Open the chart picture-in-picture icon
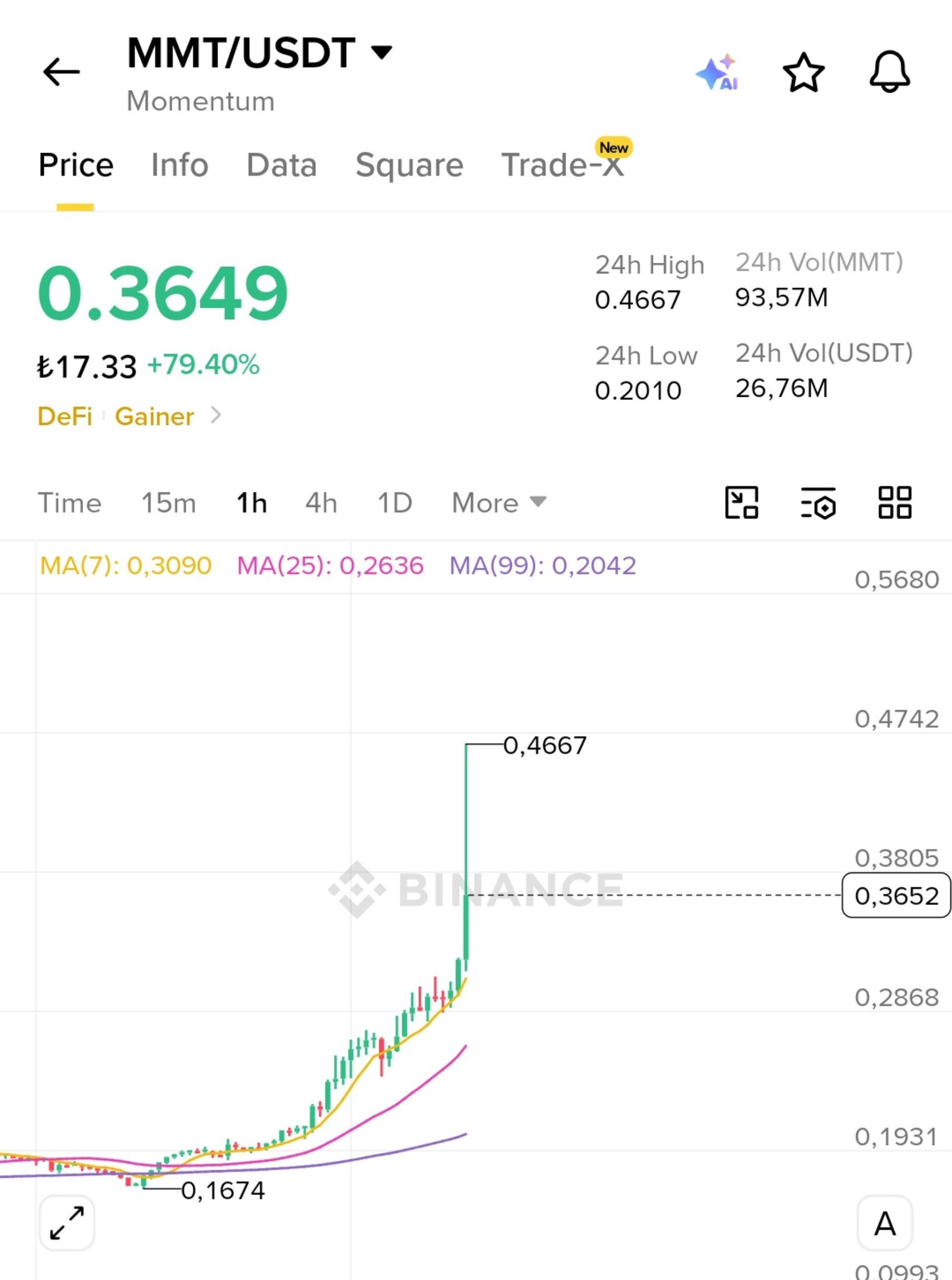 (x=741, y=502)
